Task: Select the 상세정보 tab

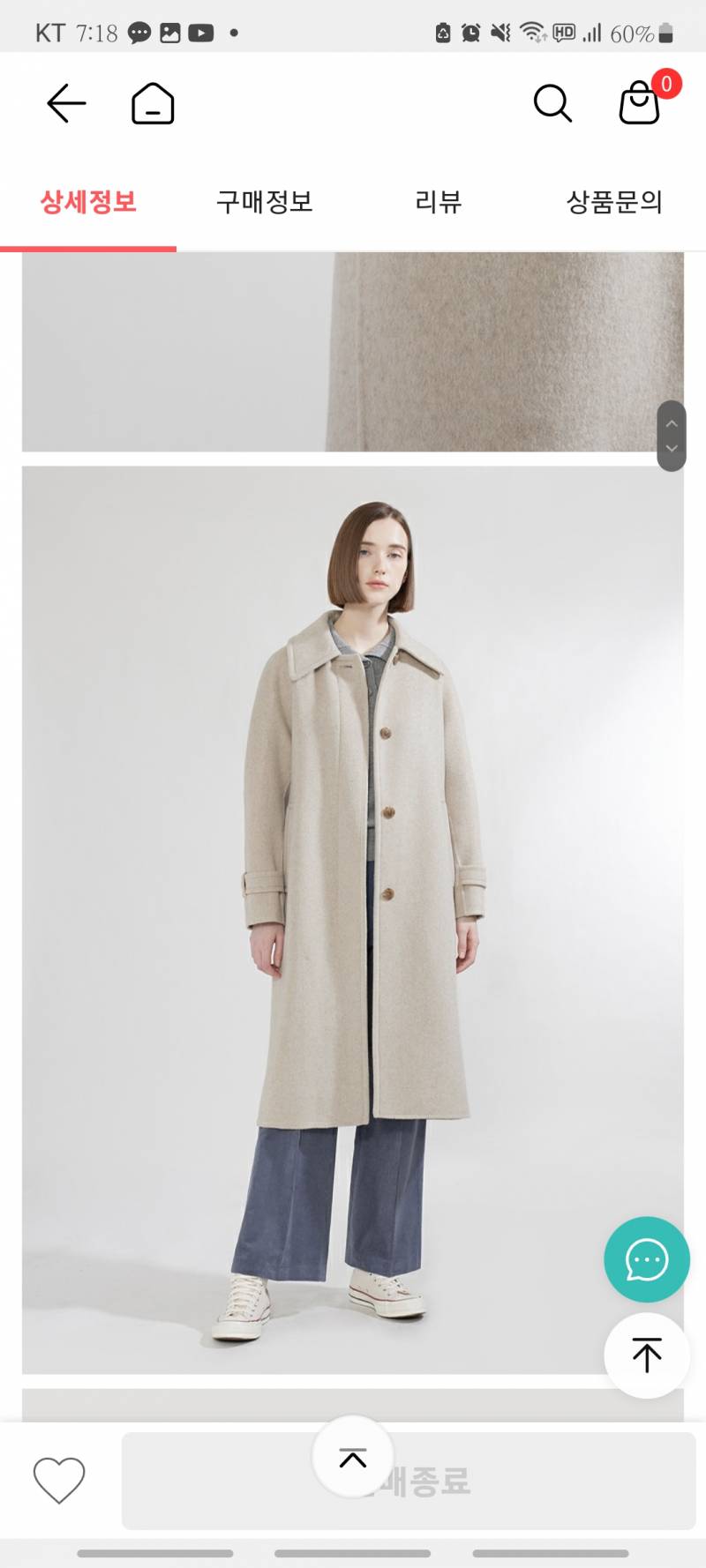Action: coord(88,202)
